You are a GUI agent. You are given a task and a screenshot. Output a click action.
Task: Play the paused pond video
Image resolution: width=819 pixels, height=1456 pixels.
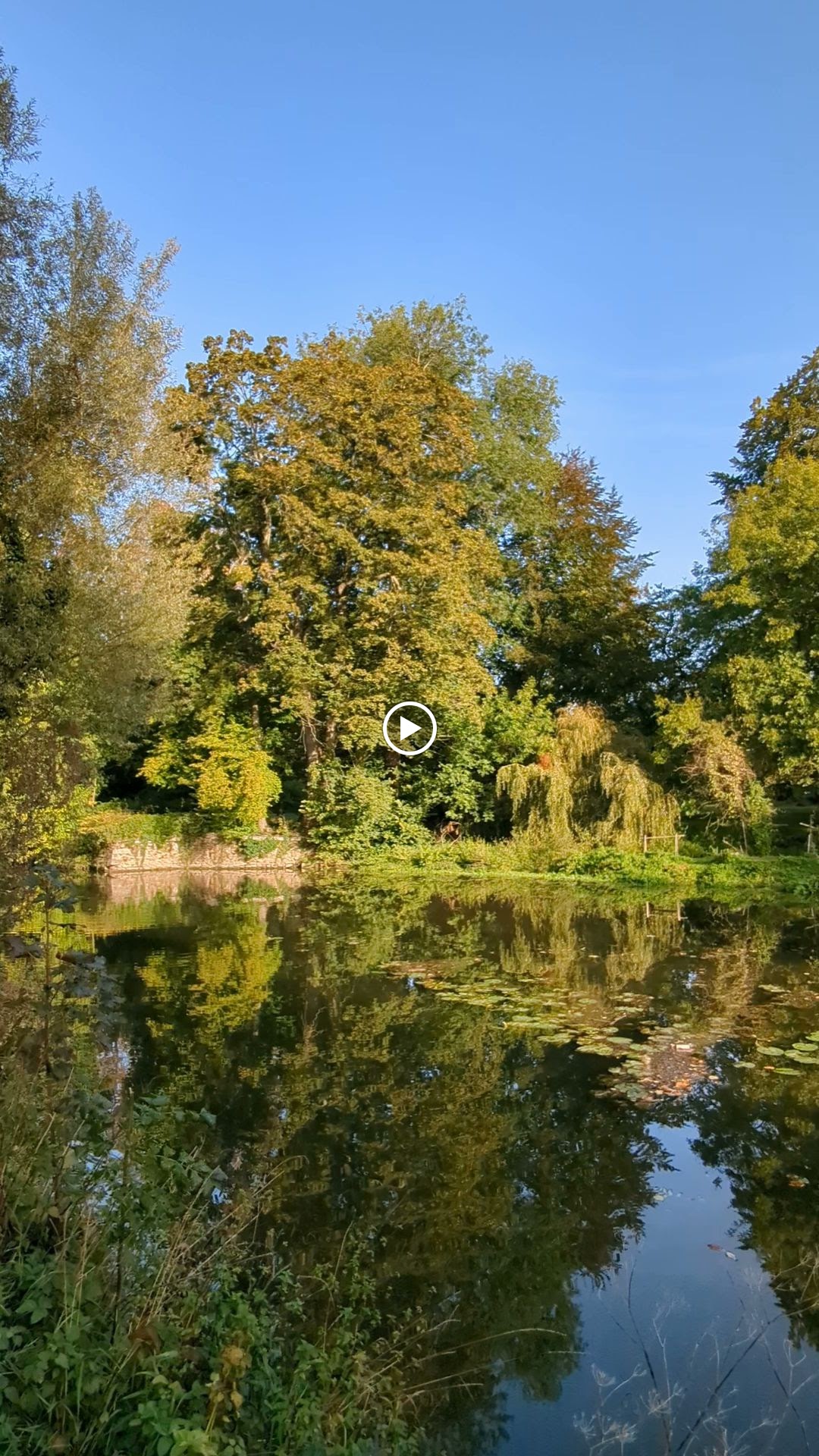point(409,729)
